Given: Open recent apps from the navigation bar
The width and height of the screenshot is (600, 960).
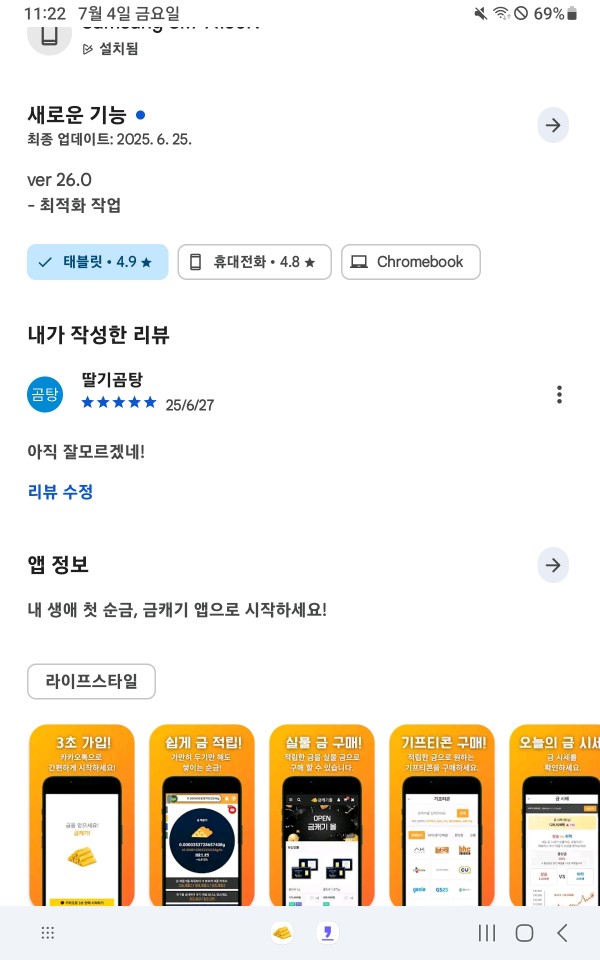Looking at the screenshot, I should click(x=487, y=933).
